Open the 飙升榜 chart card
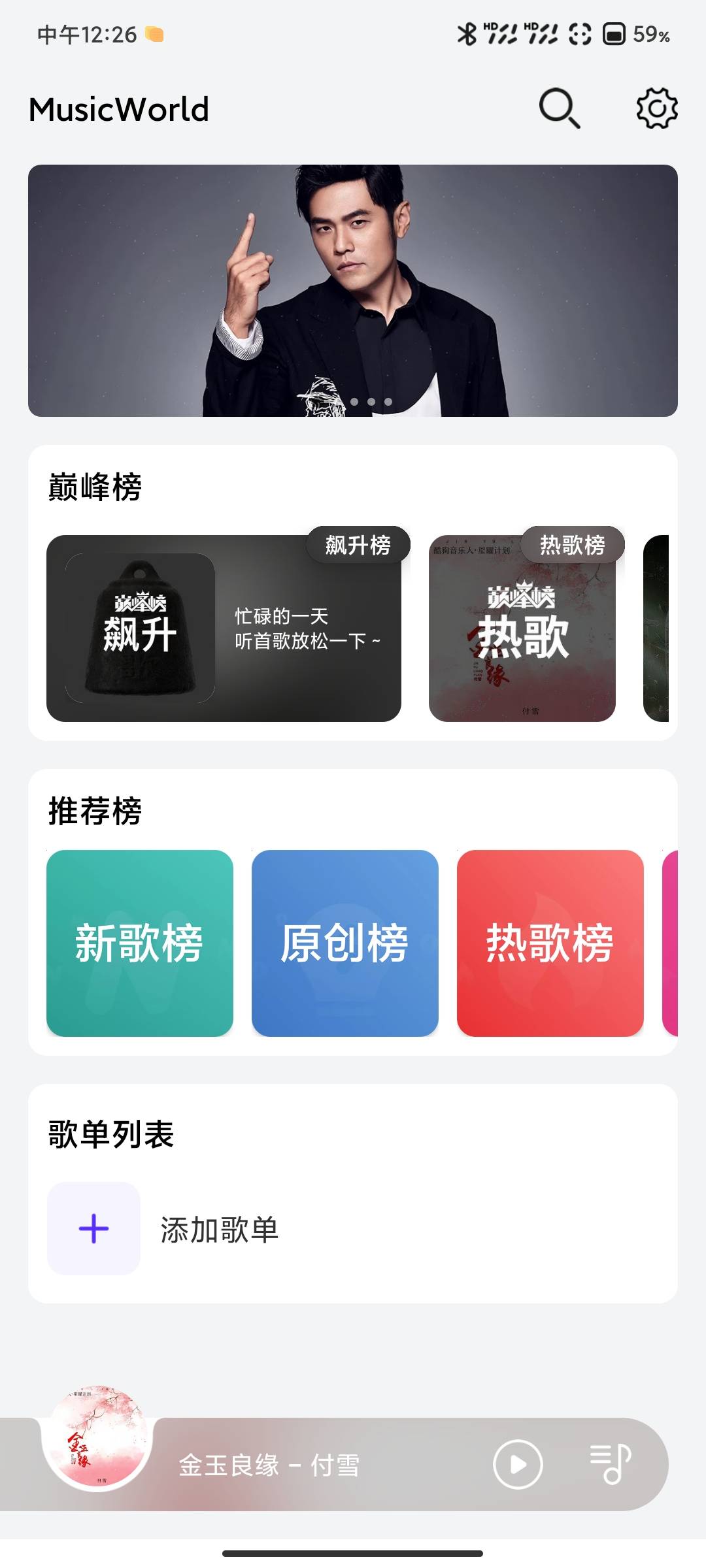Image resolution: width=706 pixels, height=1568 pixels. 224,629
